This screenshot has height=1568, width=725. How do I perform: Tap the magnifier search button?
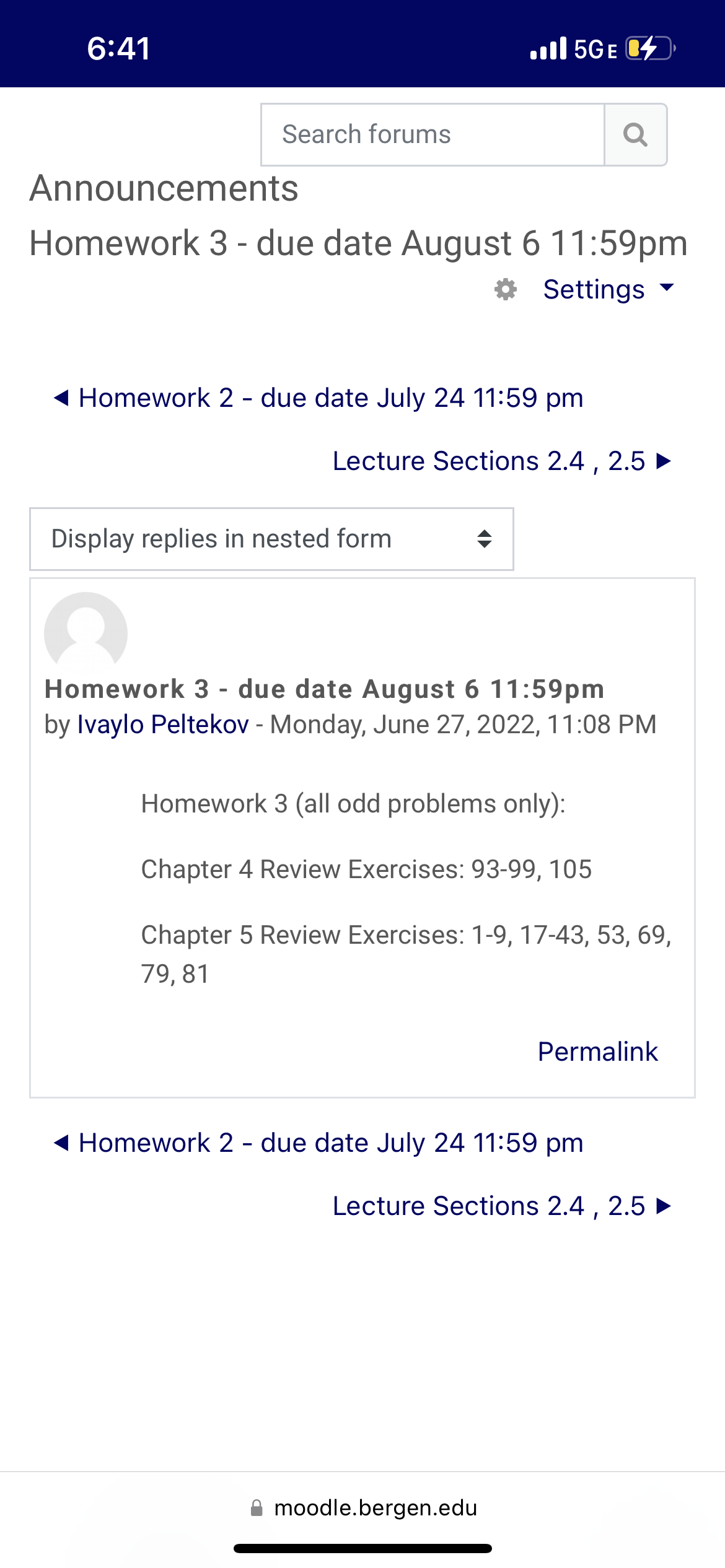click(636, 134)
